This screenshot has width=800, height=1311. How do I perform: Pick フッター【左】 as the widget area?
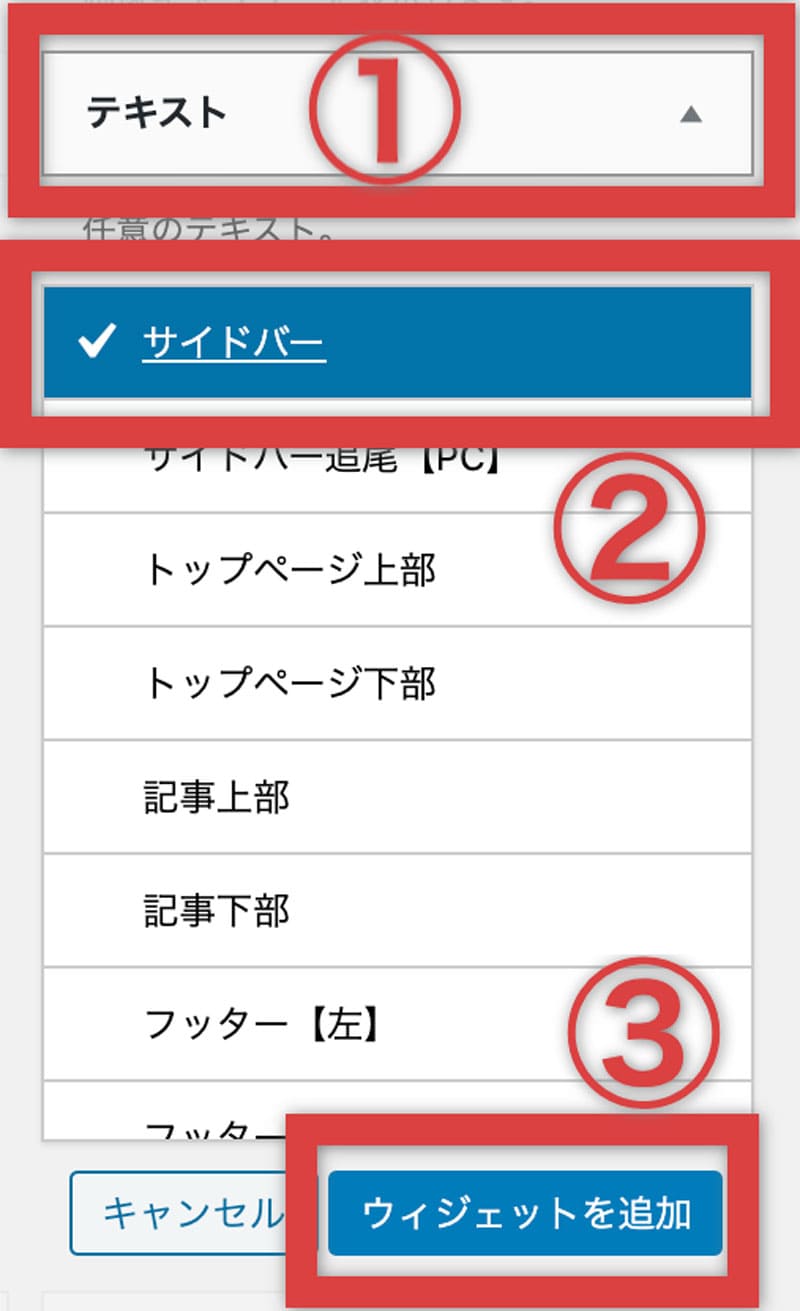(397, 1023)
